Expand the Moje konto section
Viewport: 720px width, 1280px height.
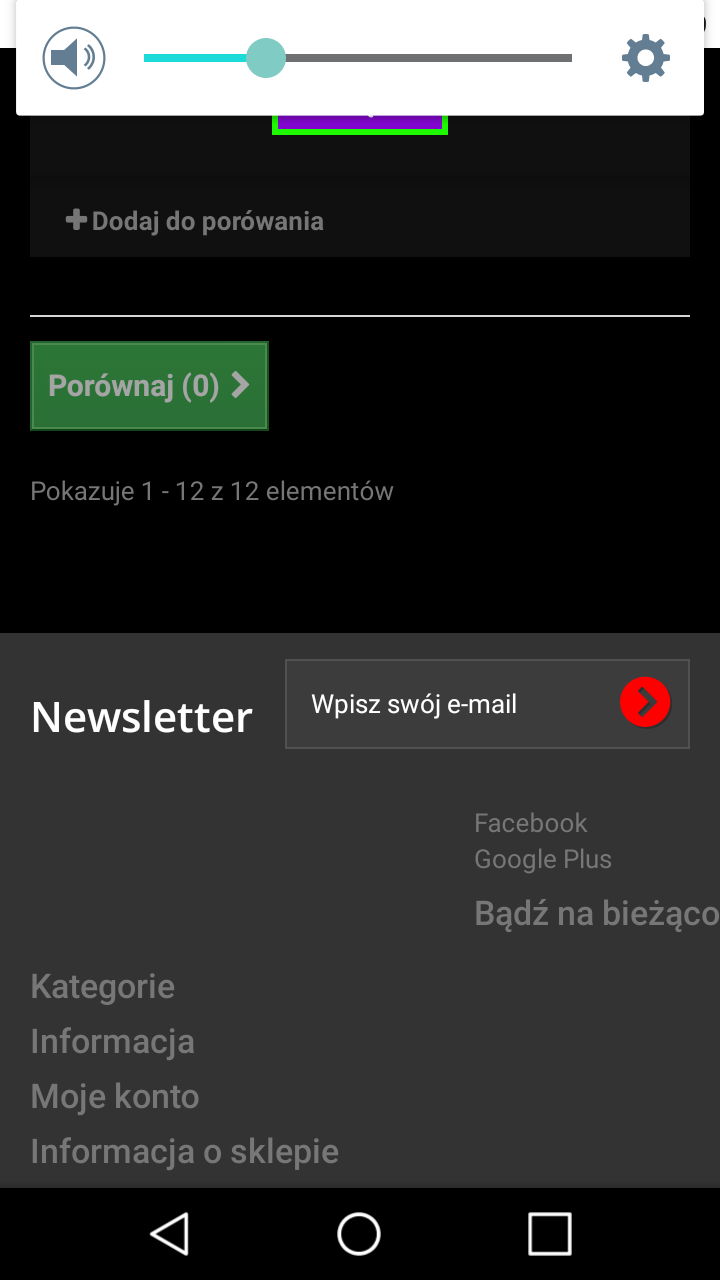click(115, 1096)
